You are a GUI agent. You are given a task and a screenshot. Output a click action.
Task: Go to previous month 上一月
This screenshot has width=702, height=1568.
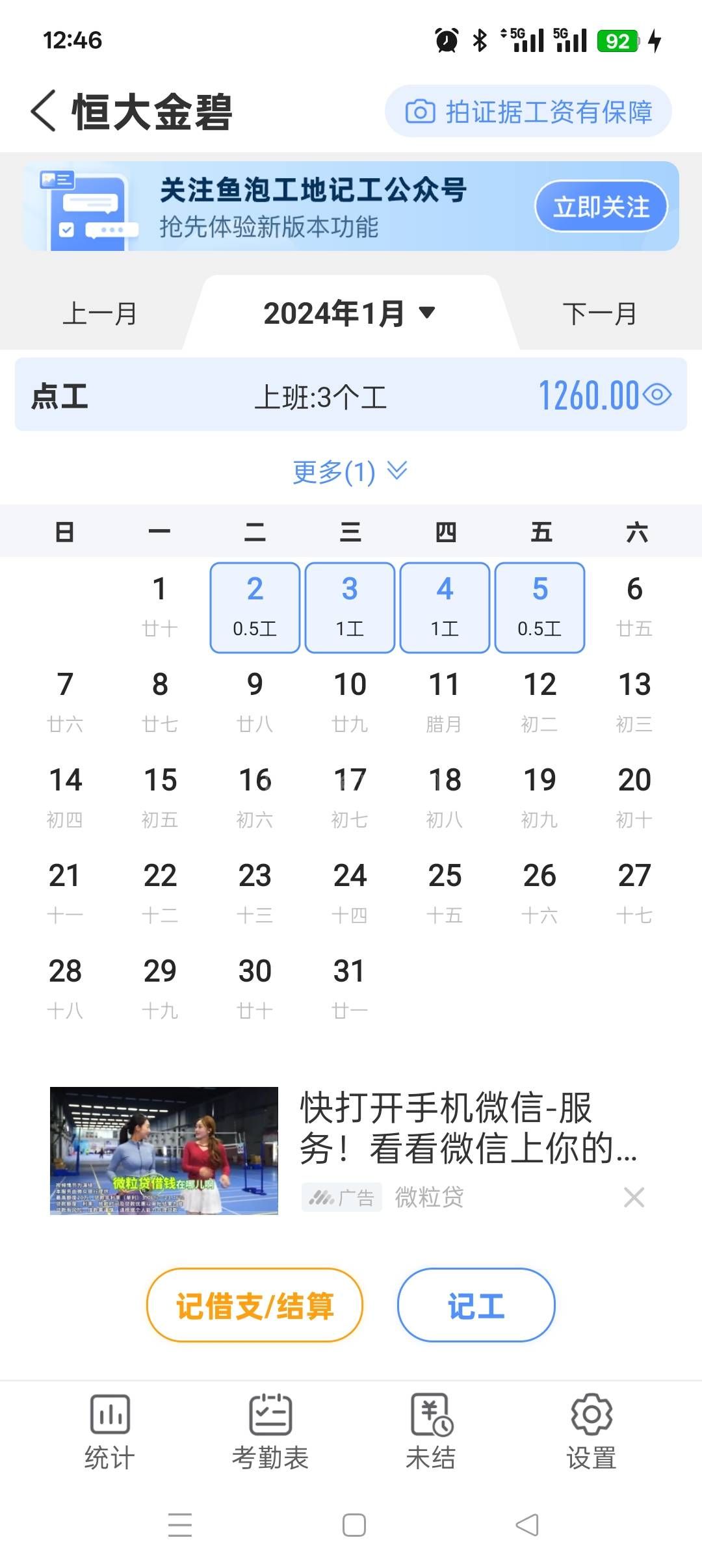(99, 313)
